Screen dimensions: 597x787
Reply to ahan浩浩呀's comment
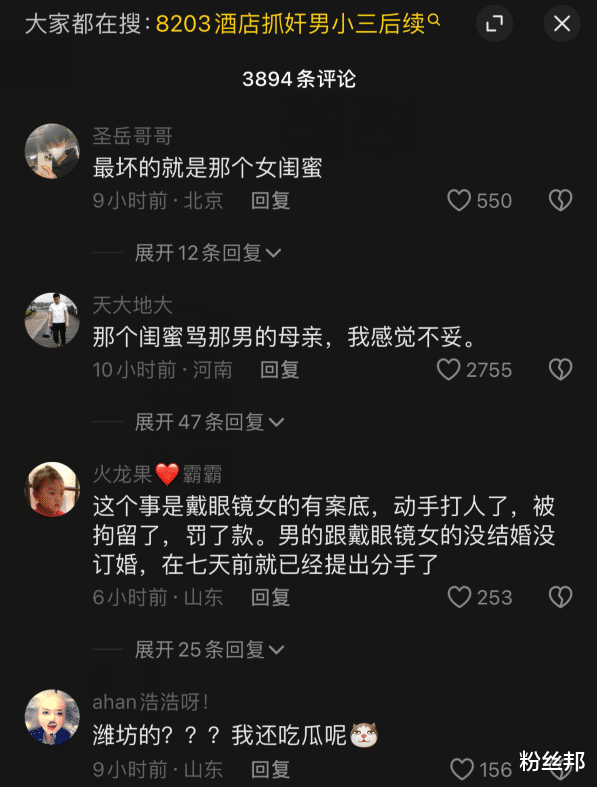[x=271, y=769]
